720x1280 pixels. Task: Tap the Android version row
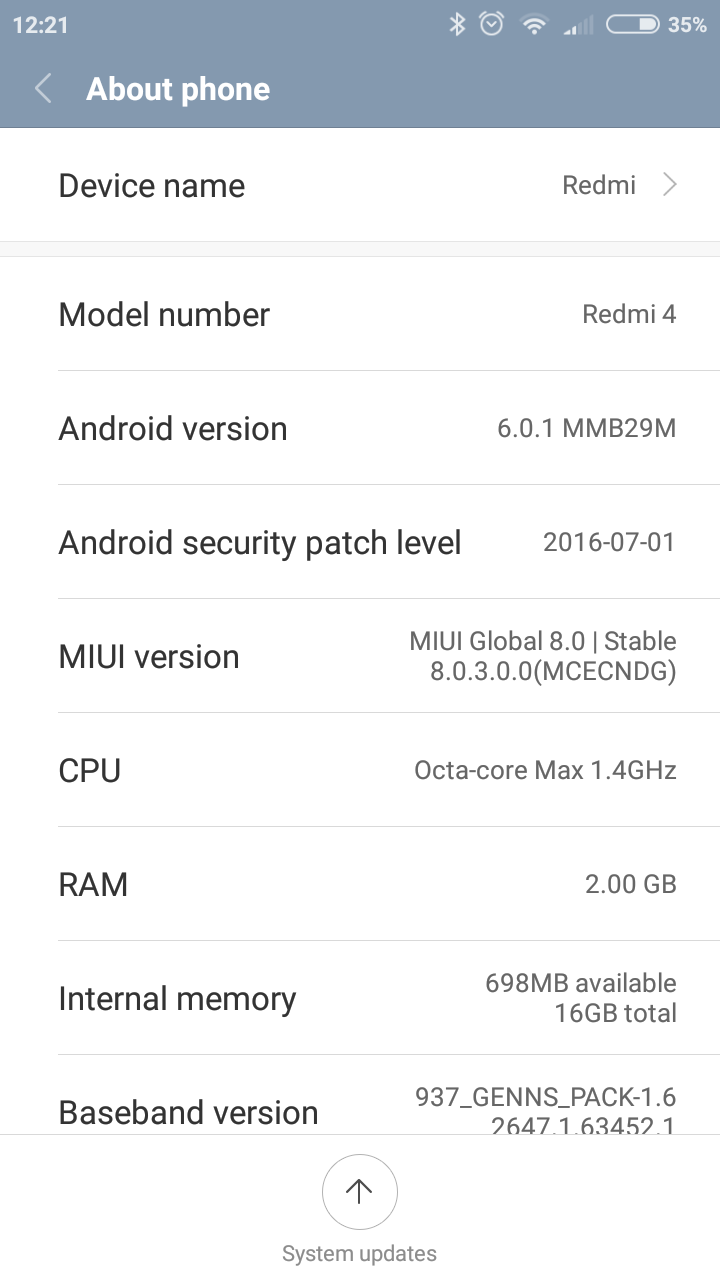pos(360,429)
